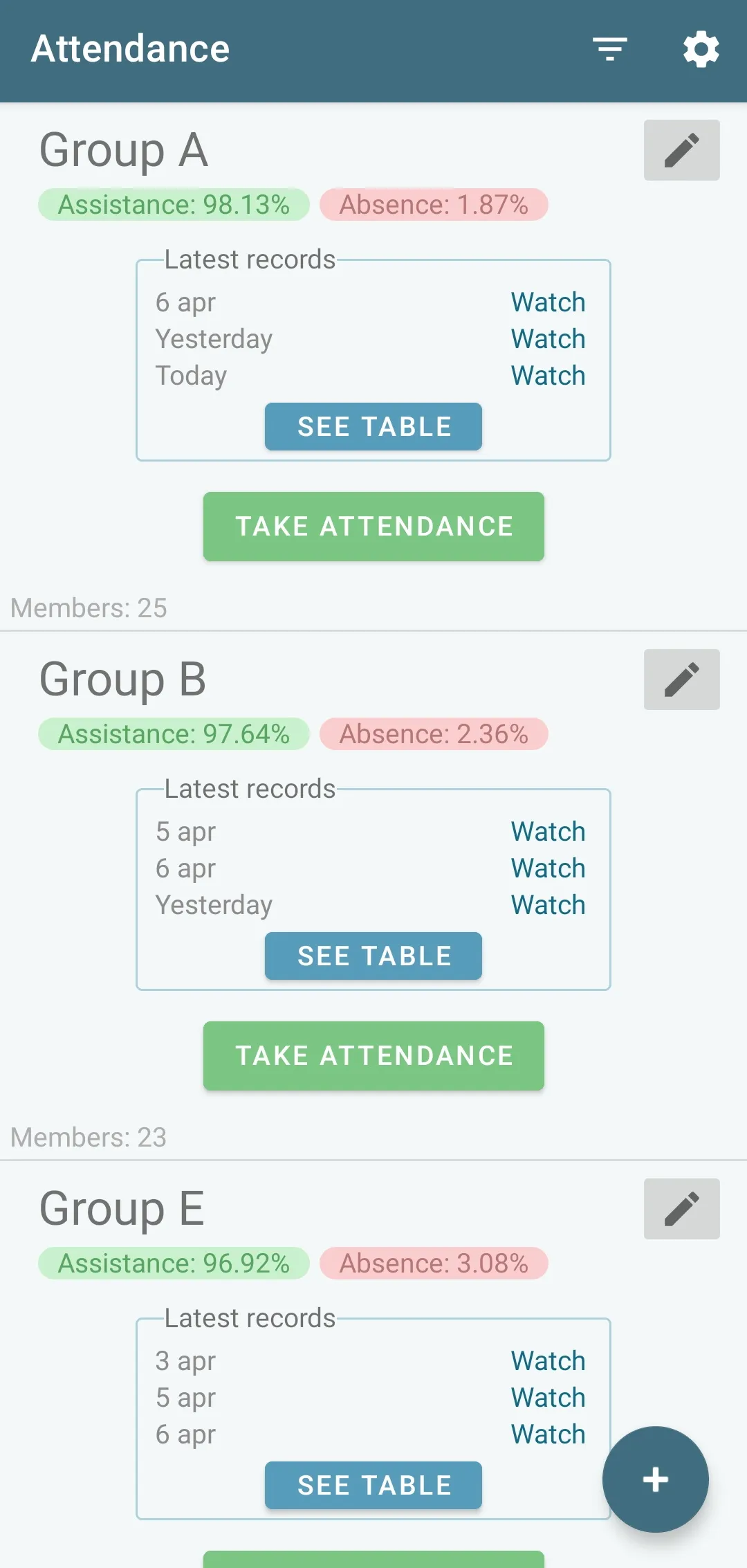The image size is (747, 1568).
Task: Watch Group A's 6 apr record
Action: [x=548, y=302]
